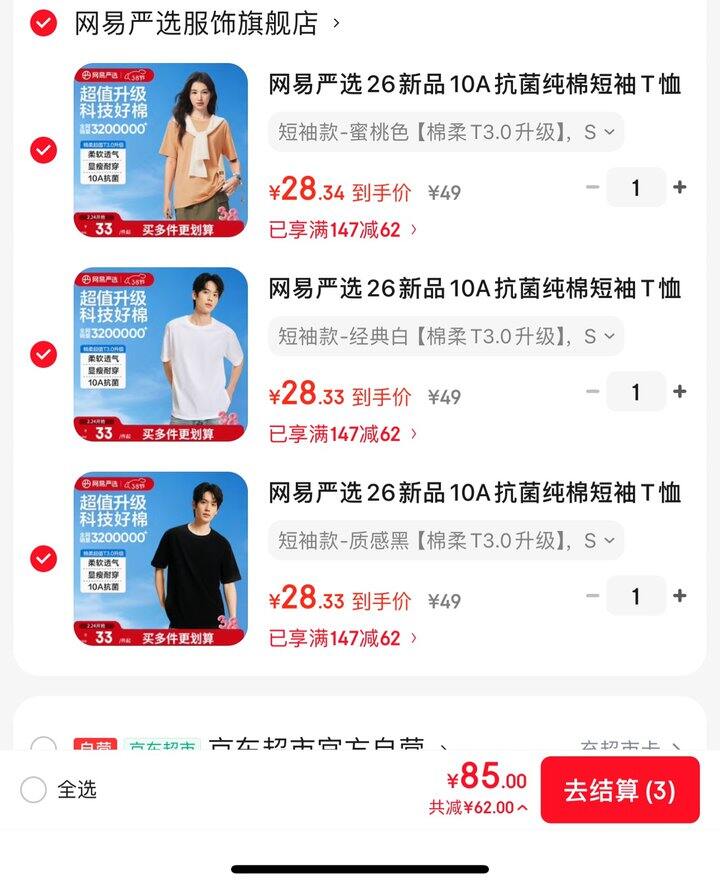Change the 短袖款-蜜桃色 size and color option
Image resolution: width=720 pixels, height=887 pixels.
(x=445, y=132)
